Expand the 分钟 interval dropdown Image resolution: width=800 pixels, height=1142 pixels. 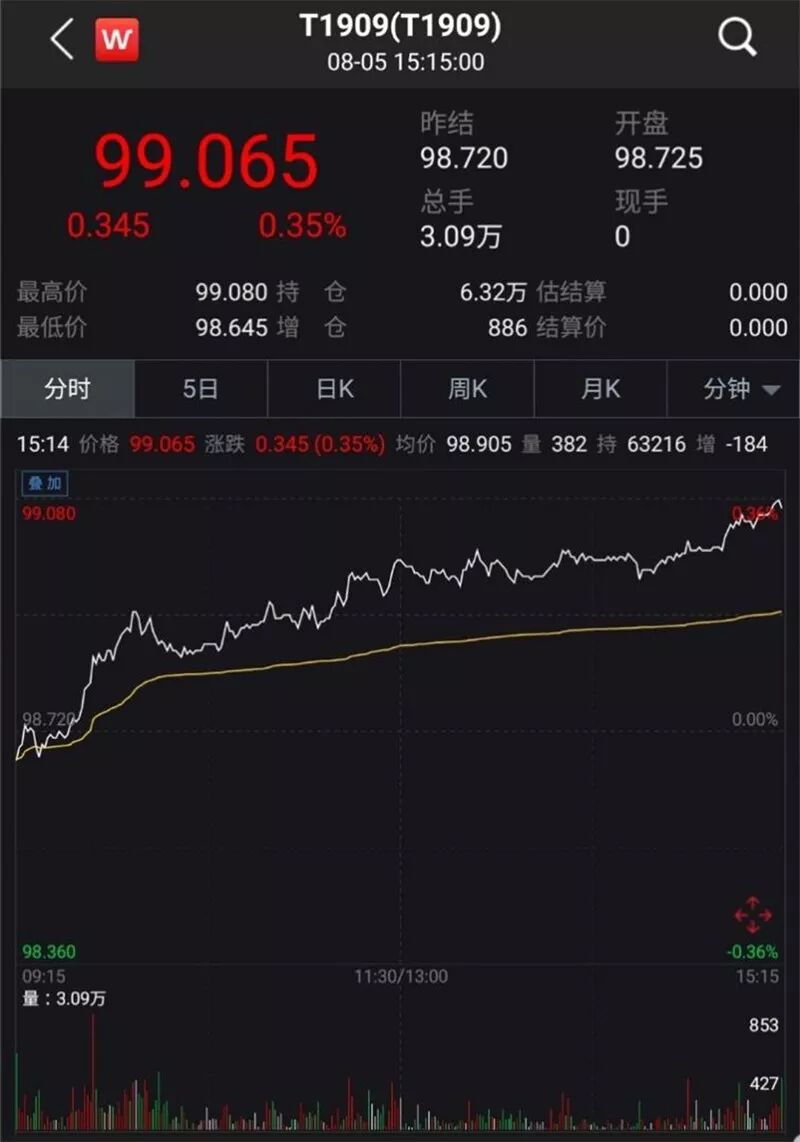tap(740, 389)
